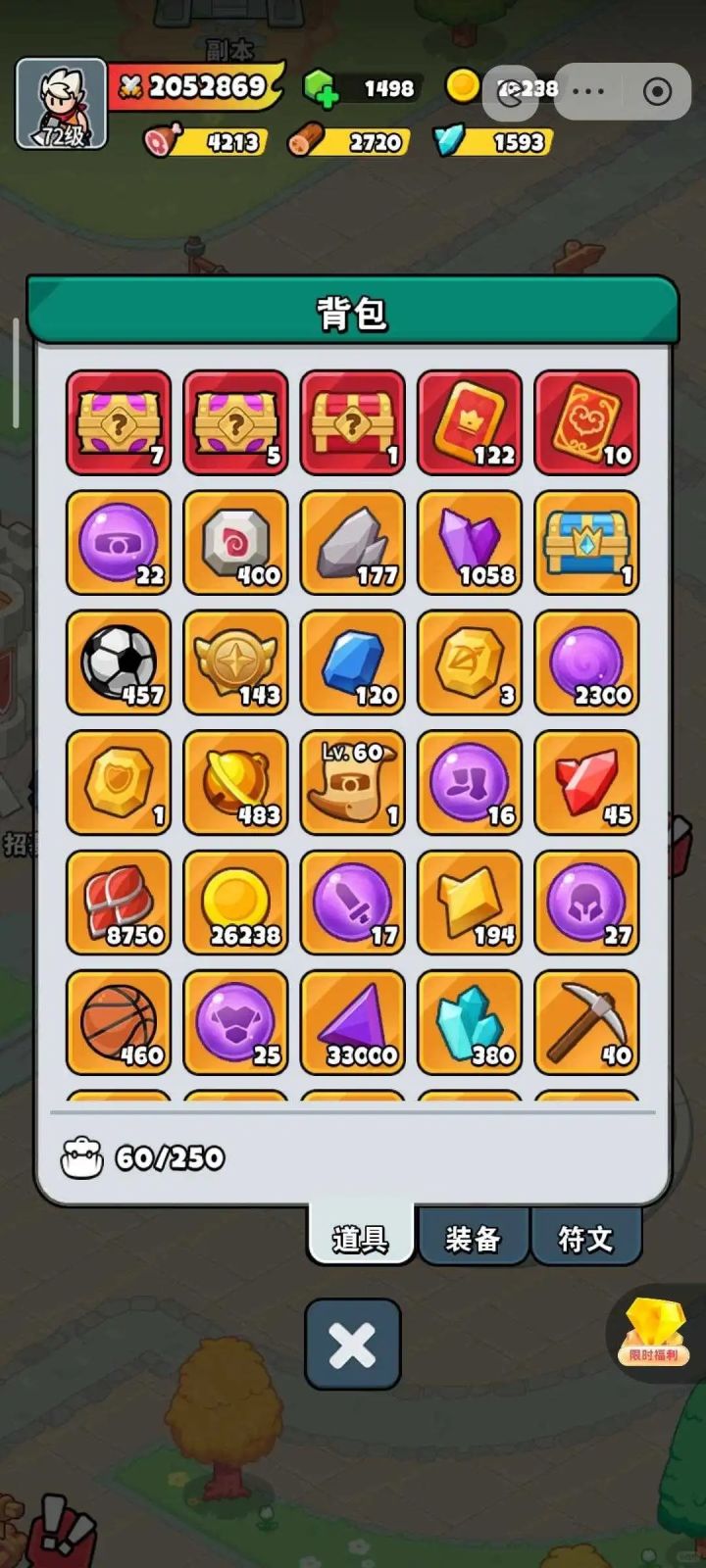Image resolution: width=706 pixels, height=1568 pixels.
Task: Close the backpack with the X button
Action: click(x=353, y=1344)
